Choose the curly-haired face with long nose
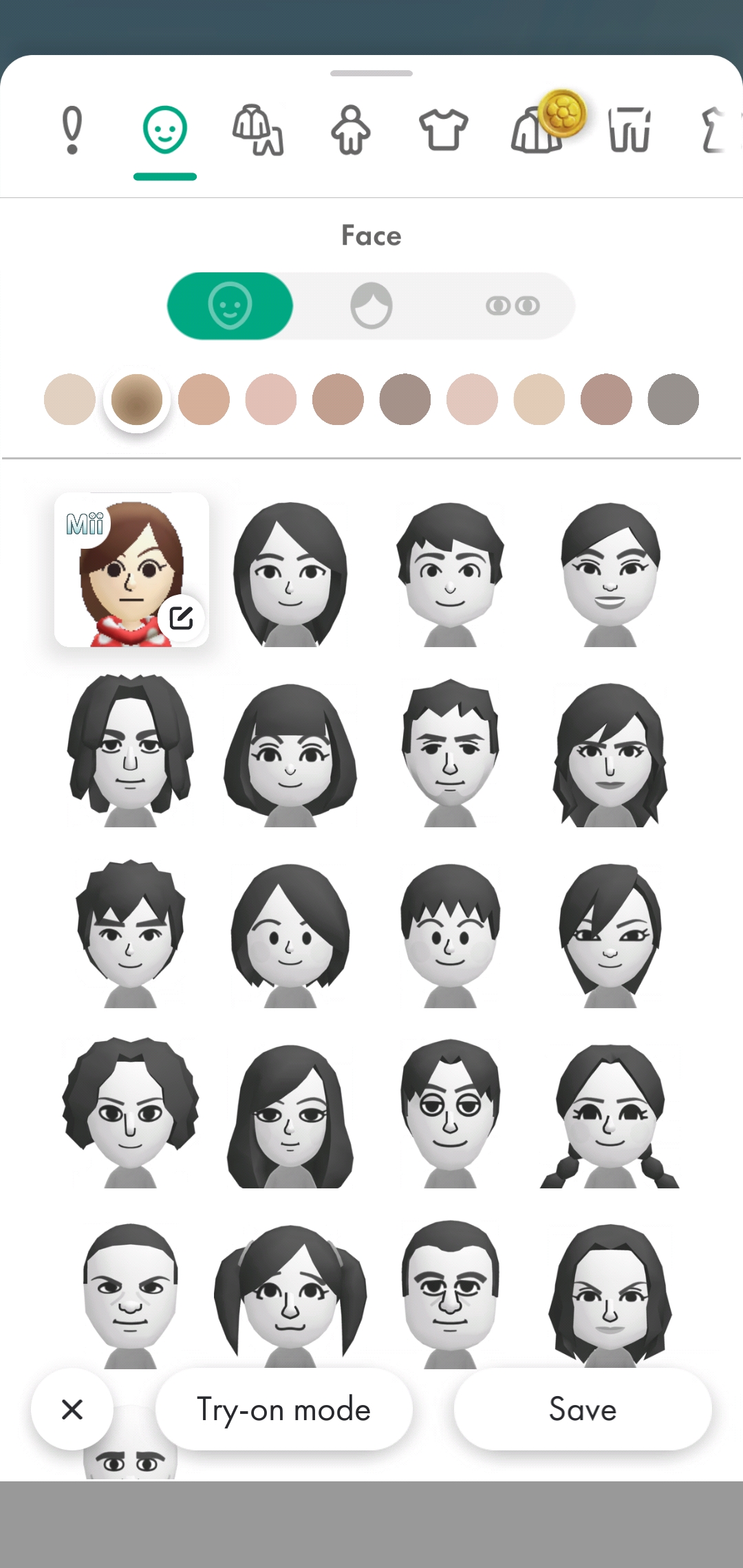Screen dimensions: 743x1568 click(131, 1114)
